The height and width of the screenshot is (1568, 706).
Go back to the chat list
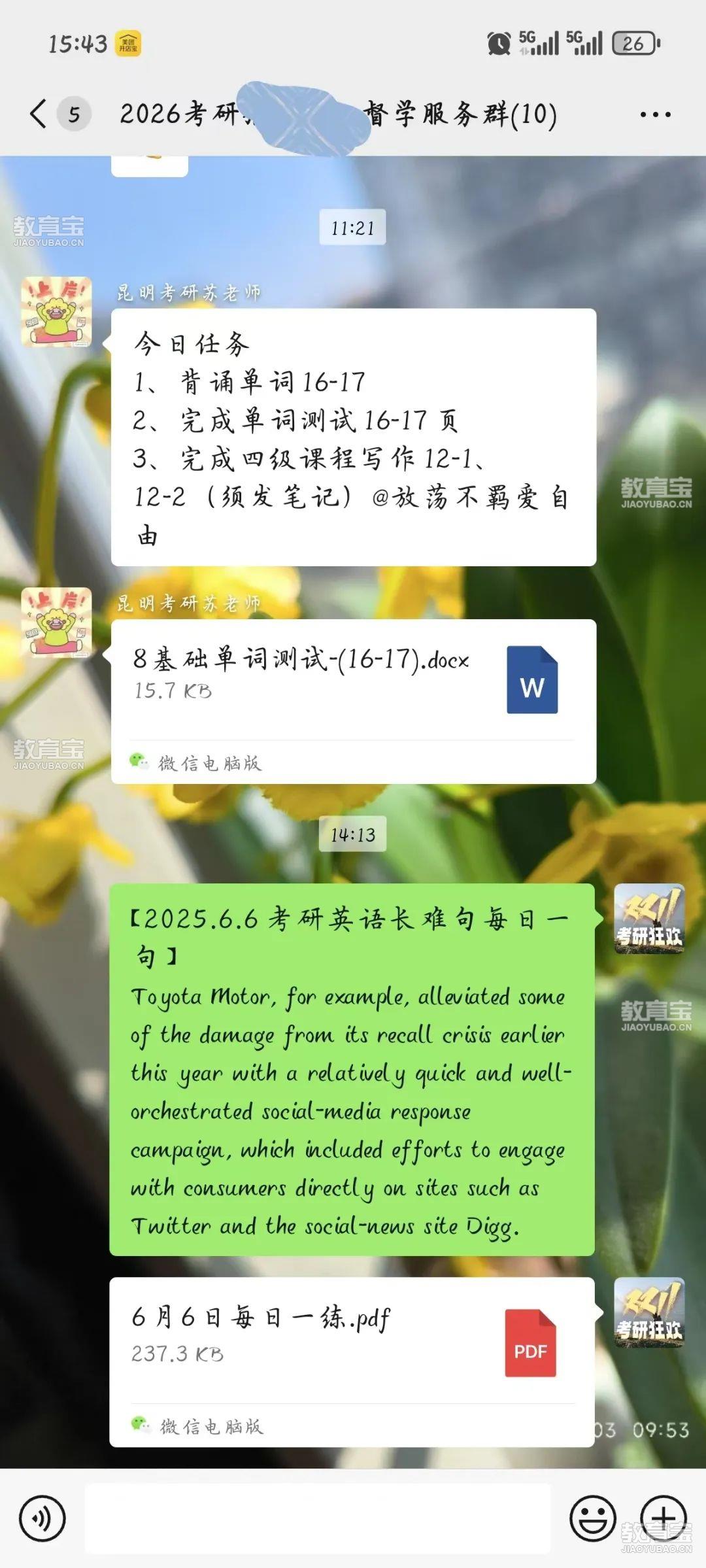[x=39, y=114]
